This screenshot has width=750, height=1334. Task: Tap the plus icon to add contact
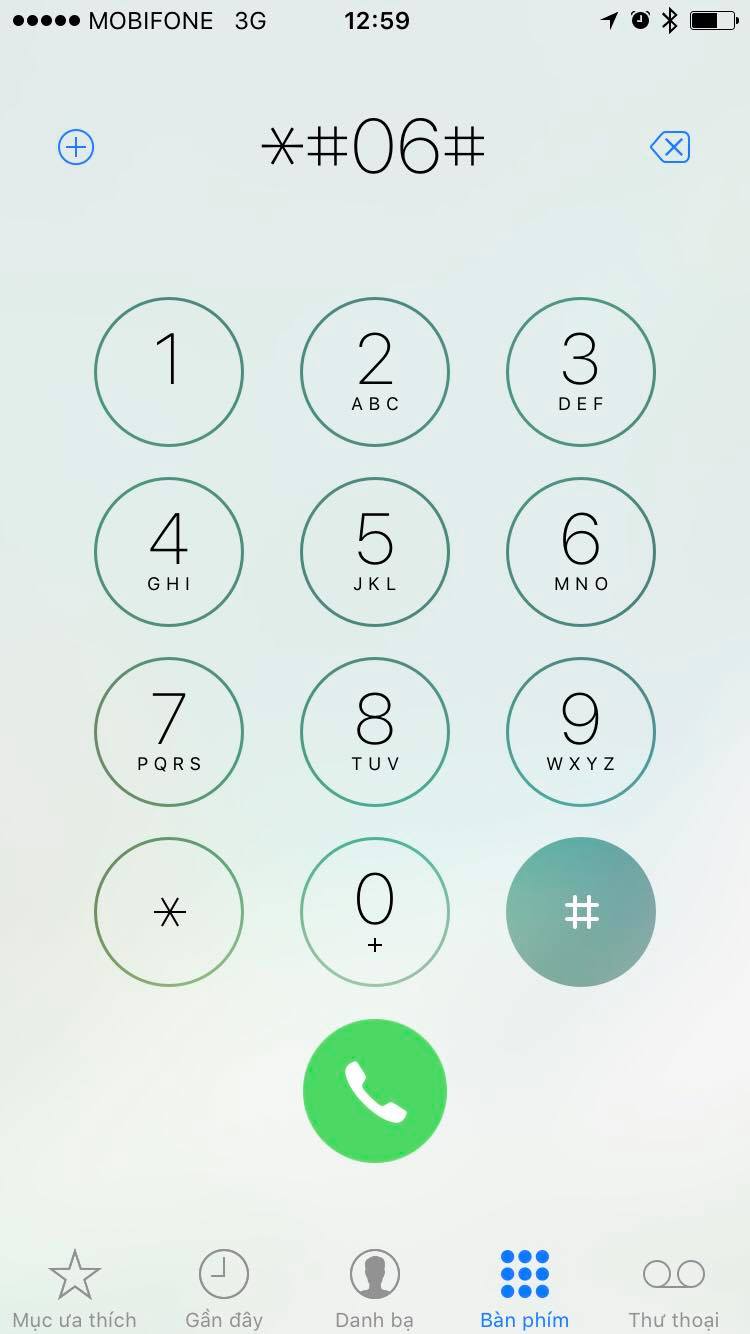[x=76, y=148]
